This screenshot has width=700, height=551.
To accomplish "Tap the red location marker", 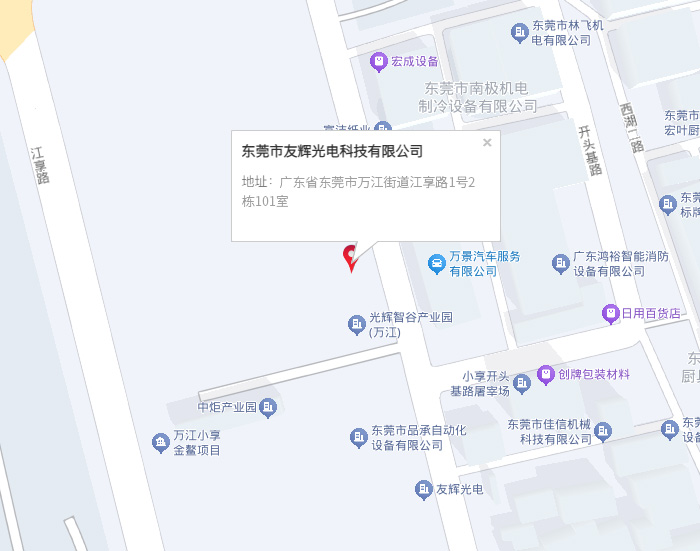I will pyautogui.click(x=350, y=256).
